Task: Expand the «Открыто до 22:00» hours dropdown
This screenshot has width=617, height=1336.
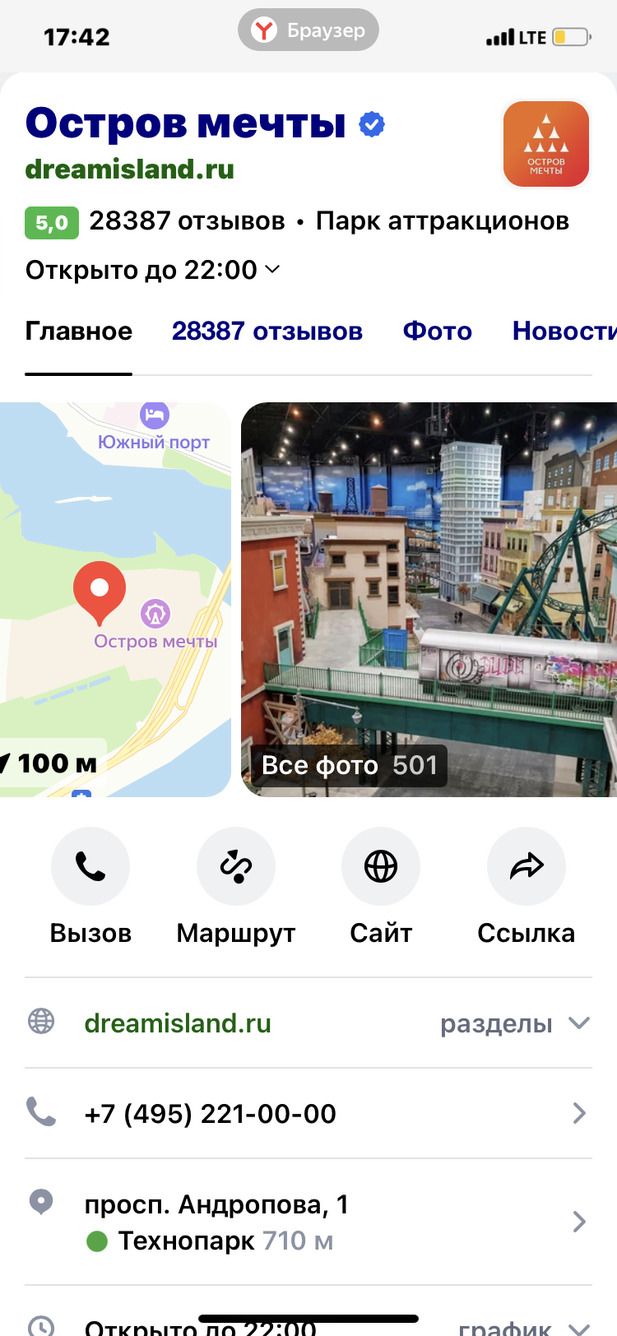Action: click(x=153, y=270)
